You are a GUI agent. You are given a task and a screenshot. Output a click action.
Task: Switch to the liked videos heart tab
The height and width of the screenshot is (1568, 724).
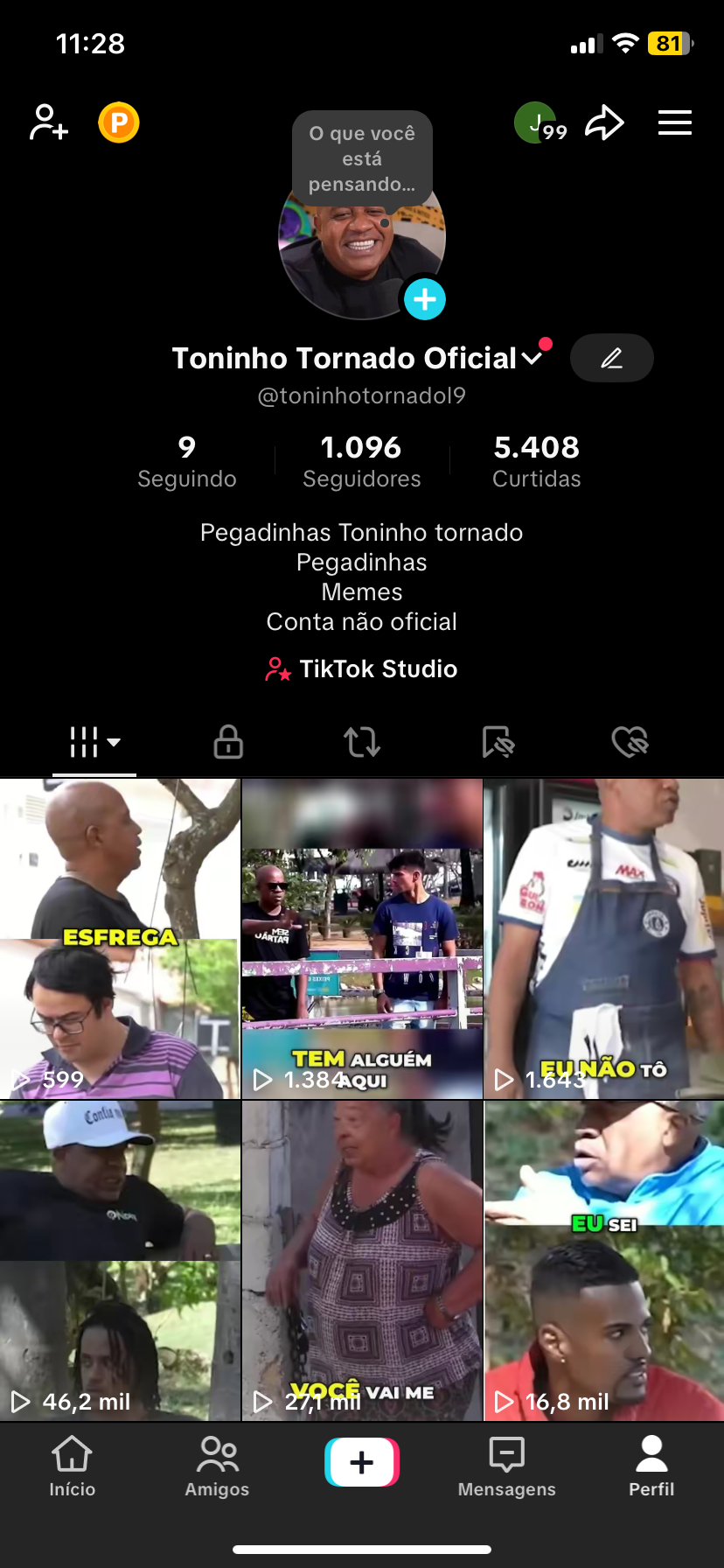point(630,742)
